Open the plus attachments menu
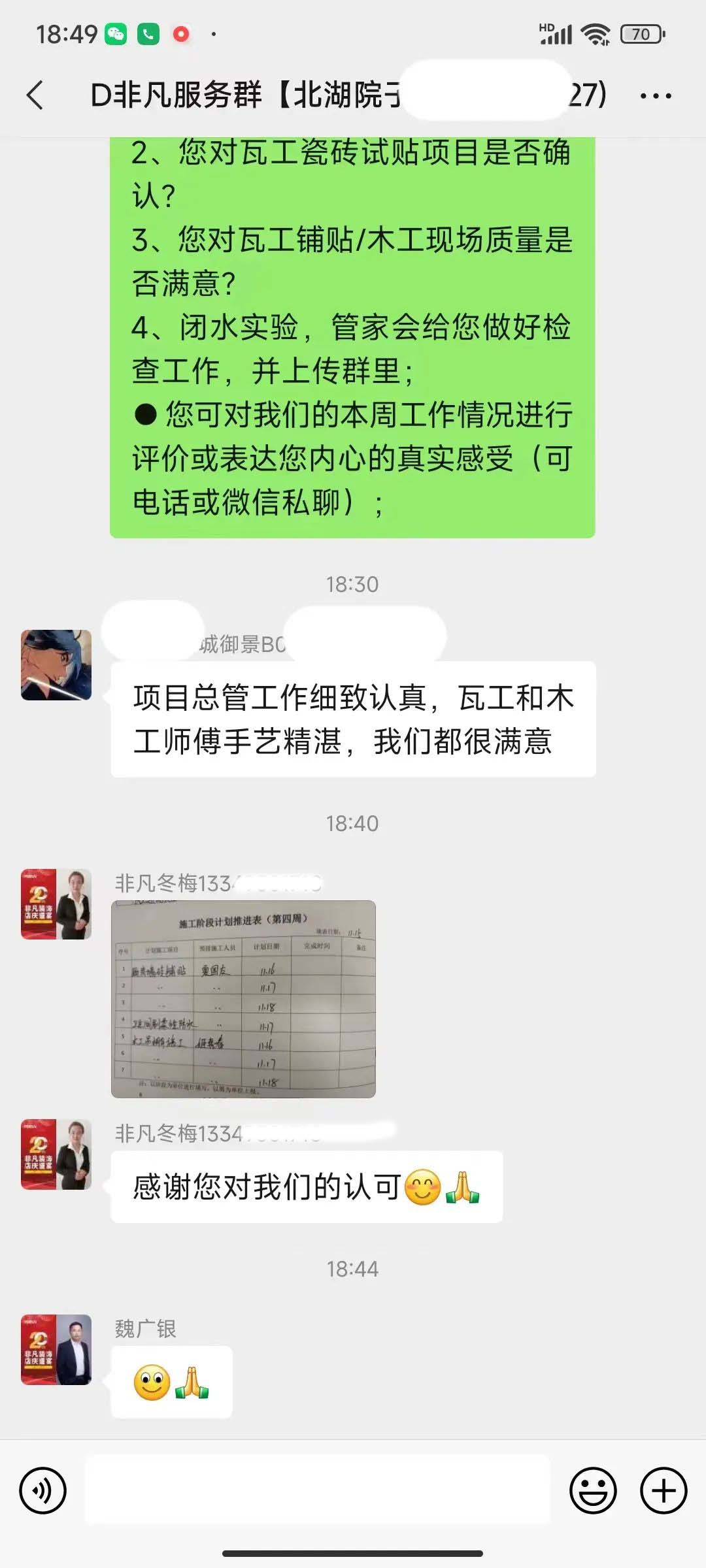This screenshot has width=706, height=1568. pos(664,1491)
